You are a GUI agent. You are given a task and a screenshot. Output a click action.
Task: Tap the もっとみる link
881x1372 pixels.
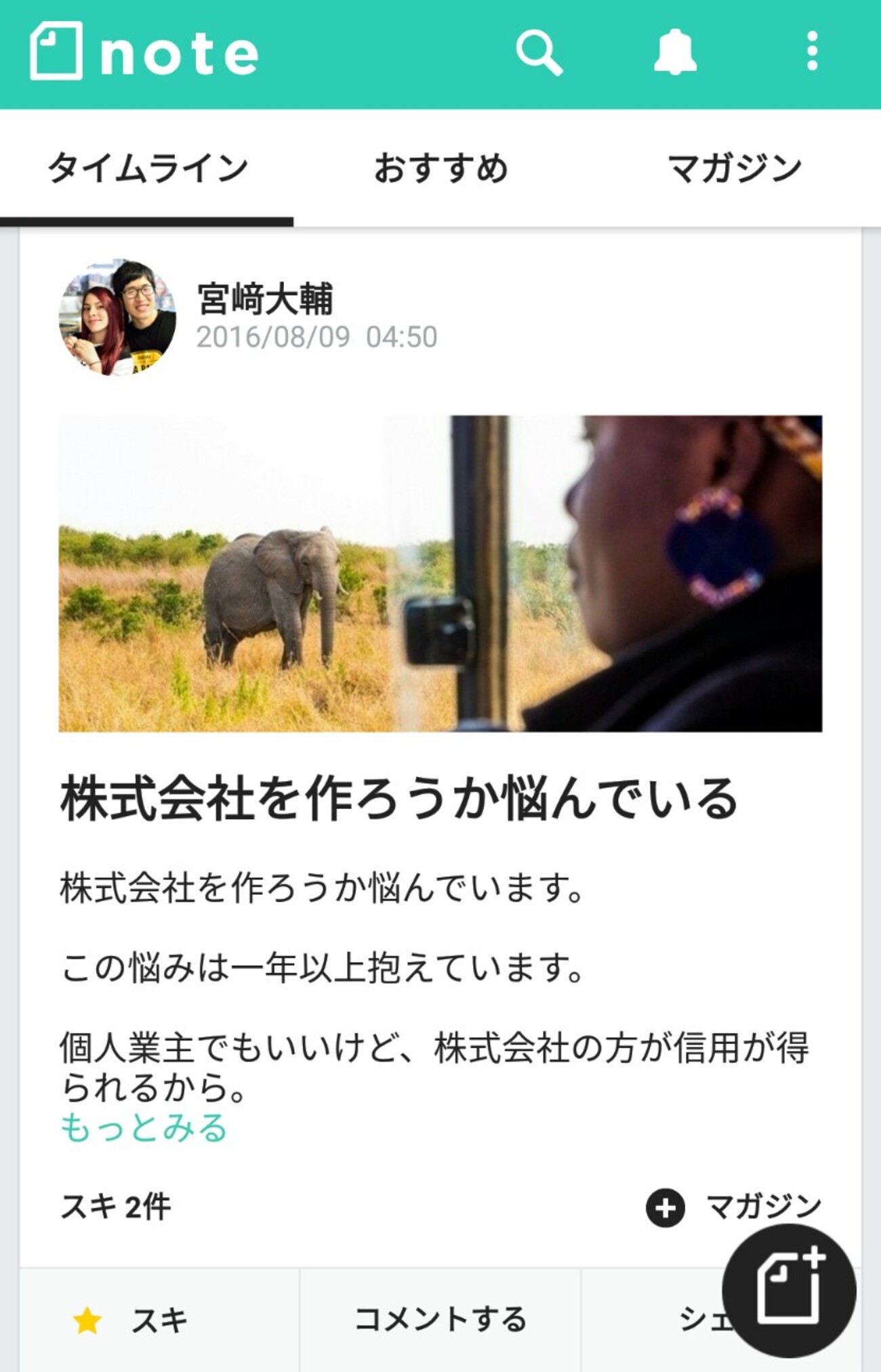pos(144,1128)
